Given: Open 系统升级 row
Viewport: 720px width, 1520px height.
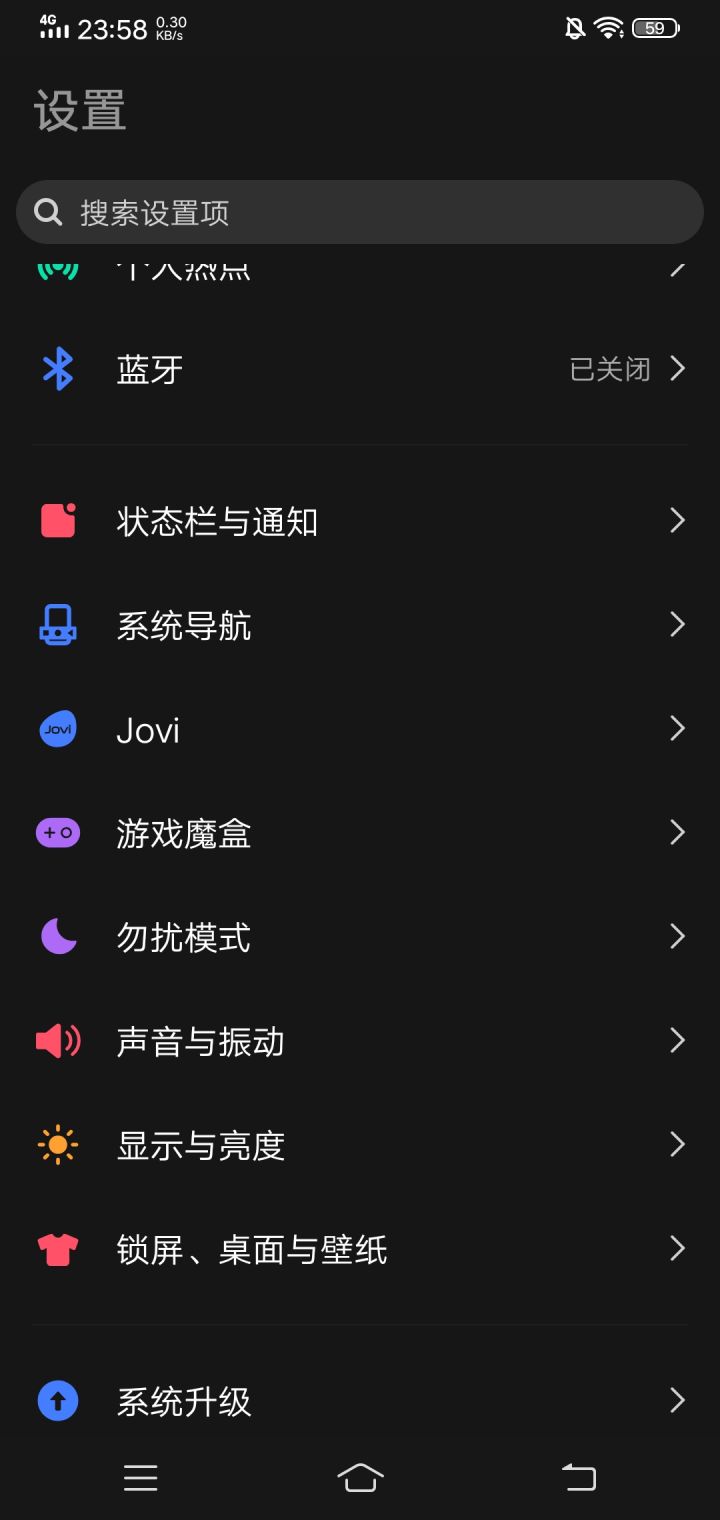Looking at the screenshot, I should click(360, 1401).
